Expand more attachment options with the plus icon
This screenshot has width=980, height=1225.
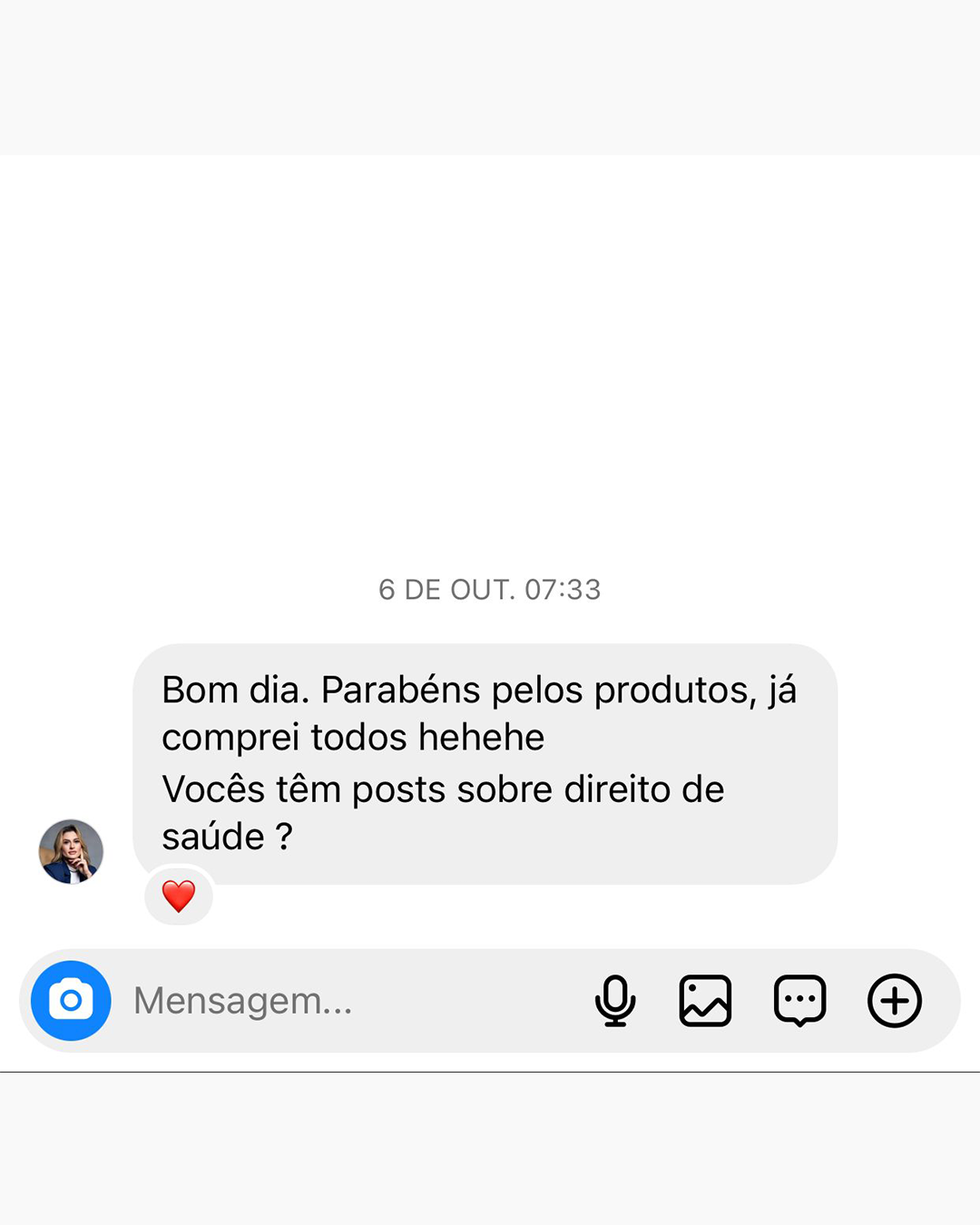coord(894,1001)
